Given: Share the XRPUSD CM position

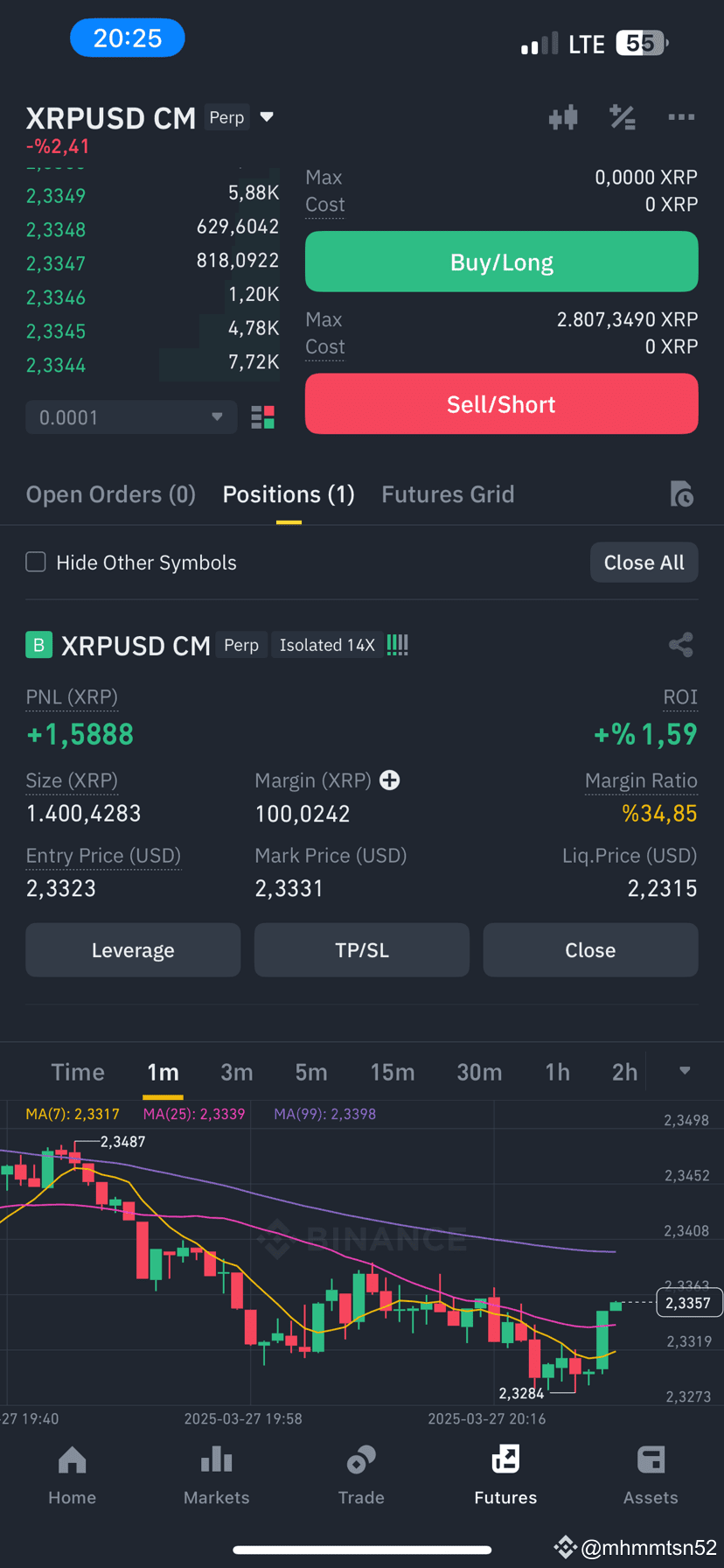Looking at the screenshot, I should tap(680, 645).
